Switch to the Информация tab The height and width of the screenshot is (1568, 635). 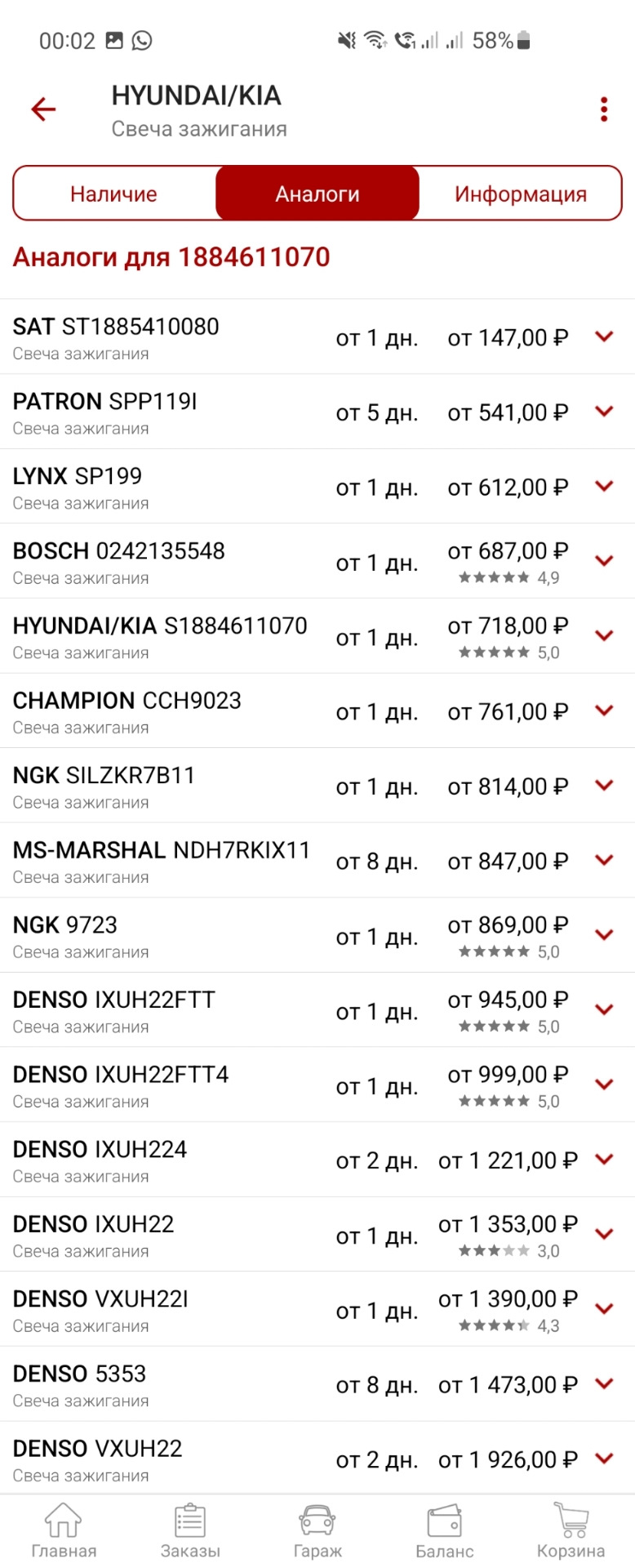pos(520,194)
